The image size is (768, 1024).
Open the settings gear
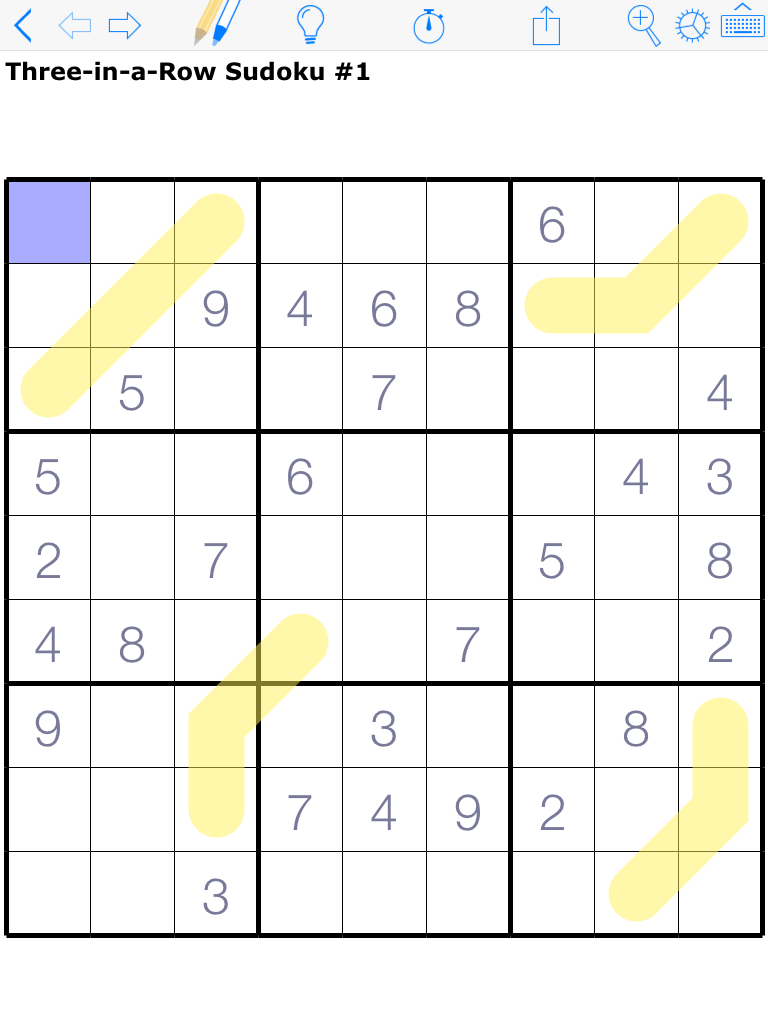692,26
